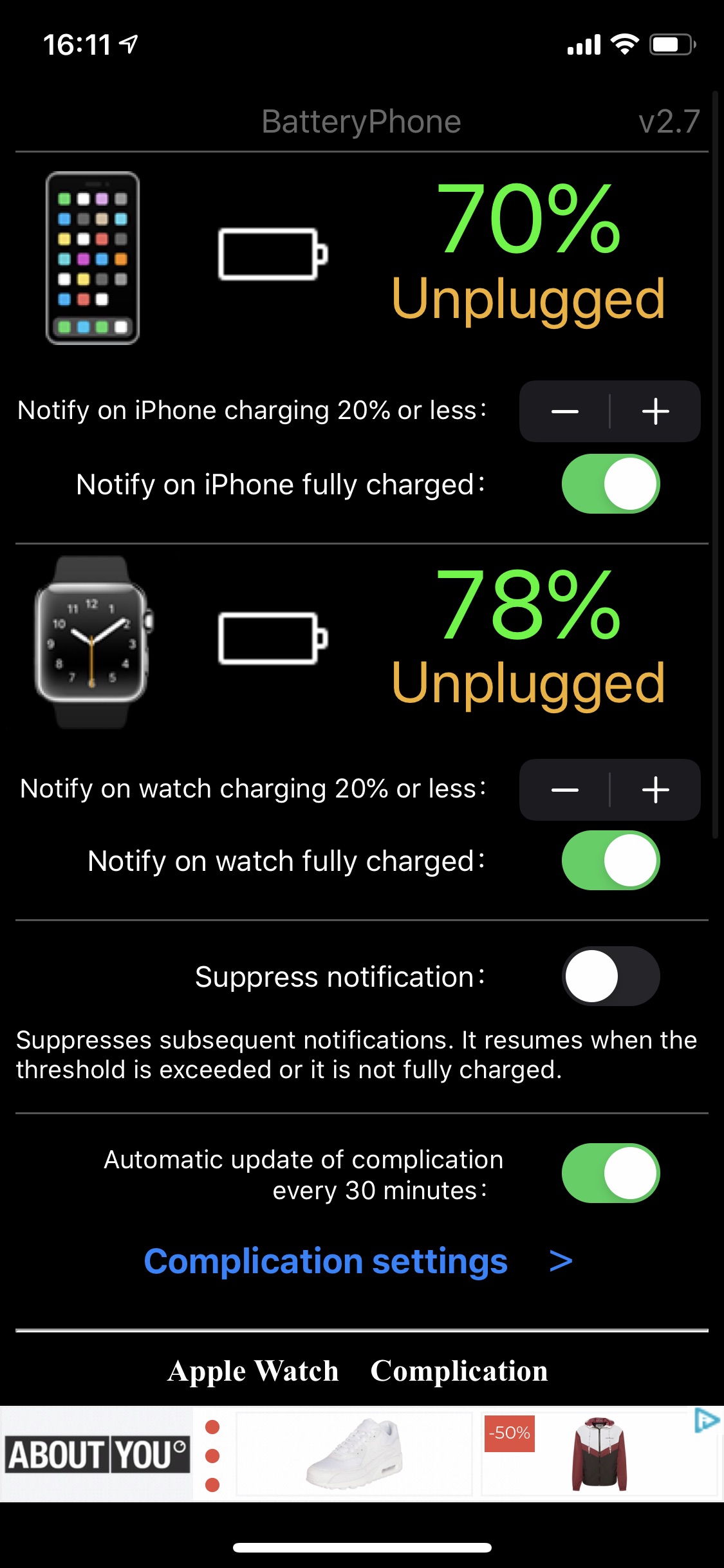
Task: Open Complication settings
Action: click(x=358, y=1262)
